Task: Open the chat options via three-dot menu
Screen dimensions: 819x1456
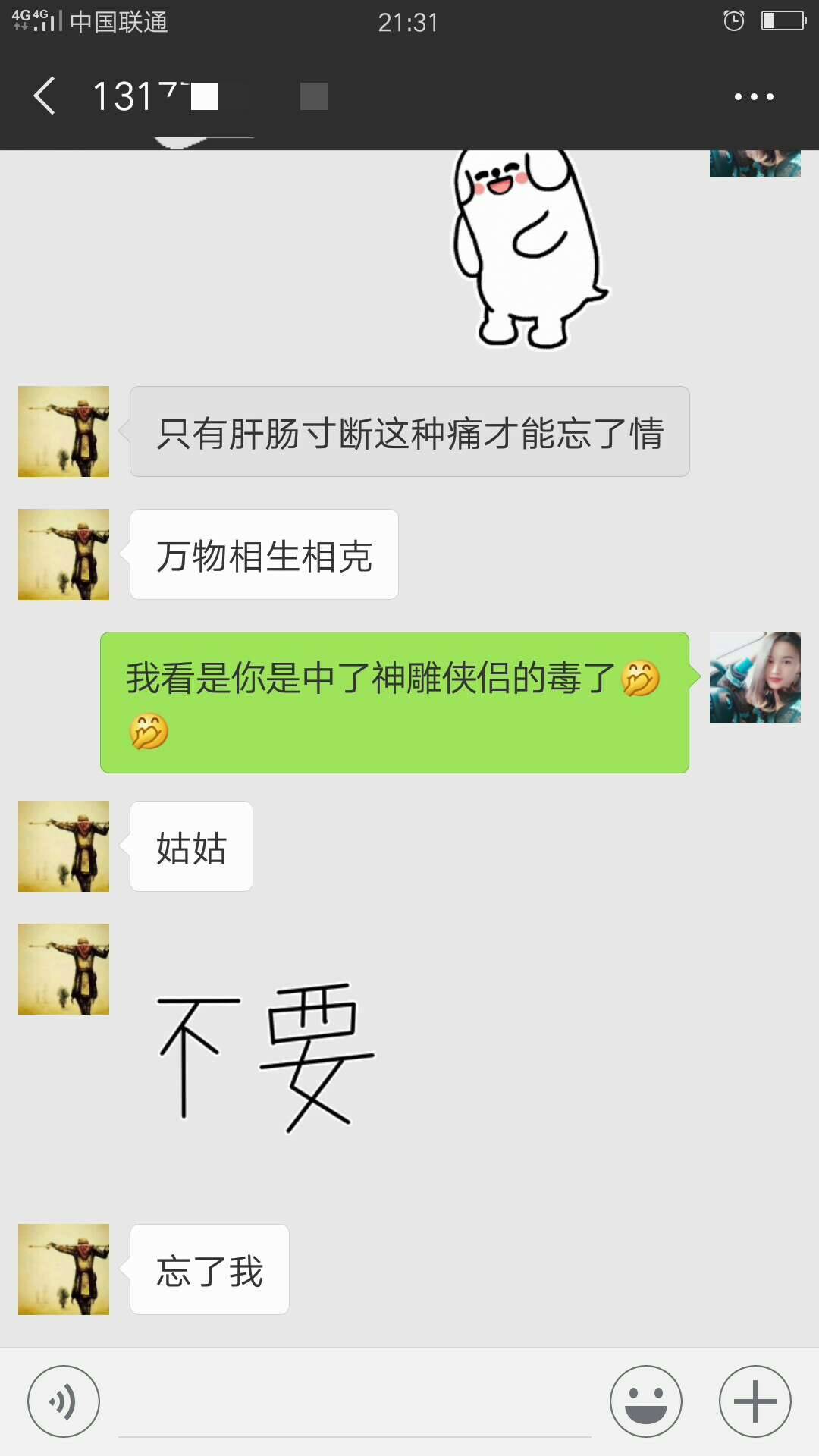Action: tap(751, 96)
